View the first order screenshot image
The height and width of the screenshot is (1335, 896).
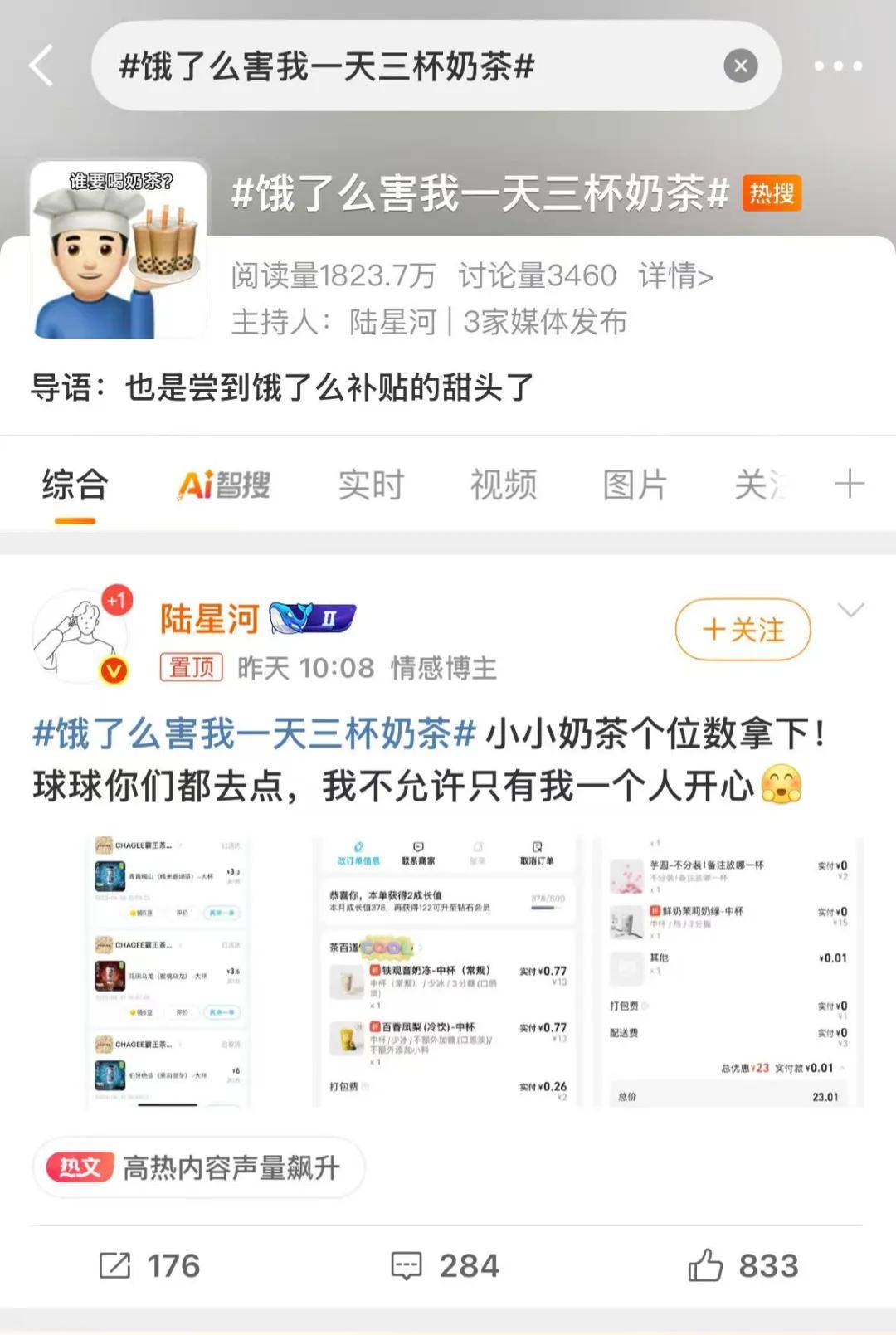[168, 971]
